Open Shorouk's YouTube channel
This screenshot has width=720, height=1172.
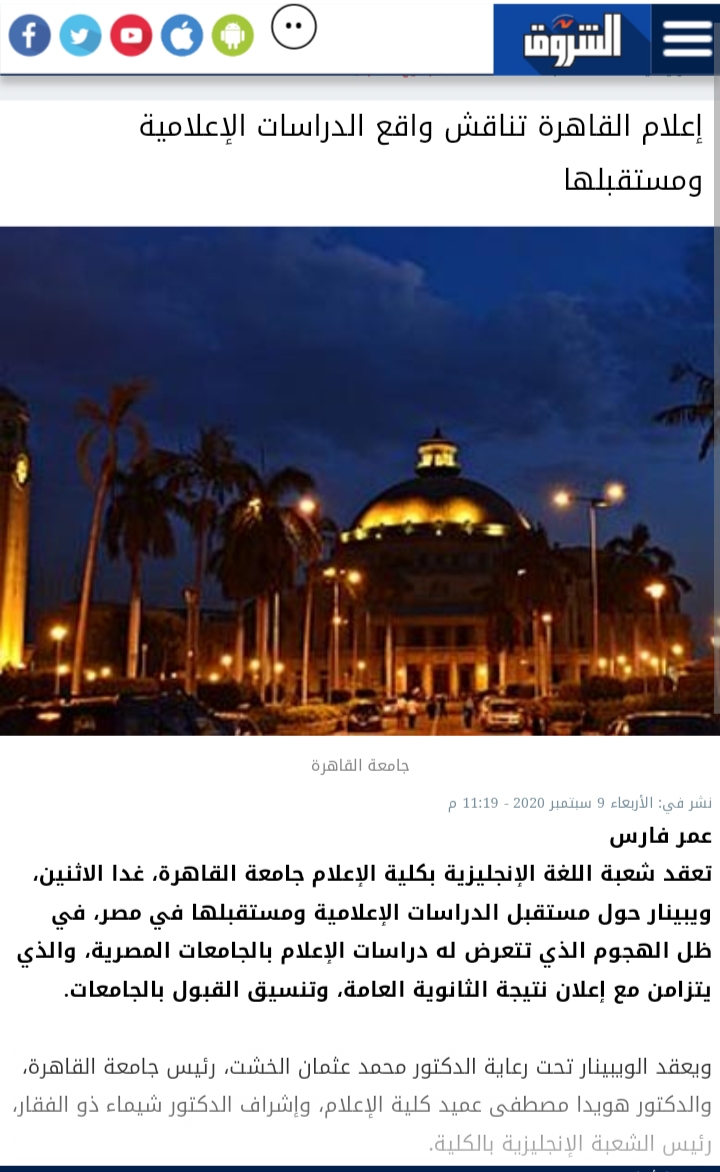131,36
